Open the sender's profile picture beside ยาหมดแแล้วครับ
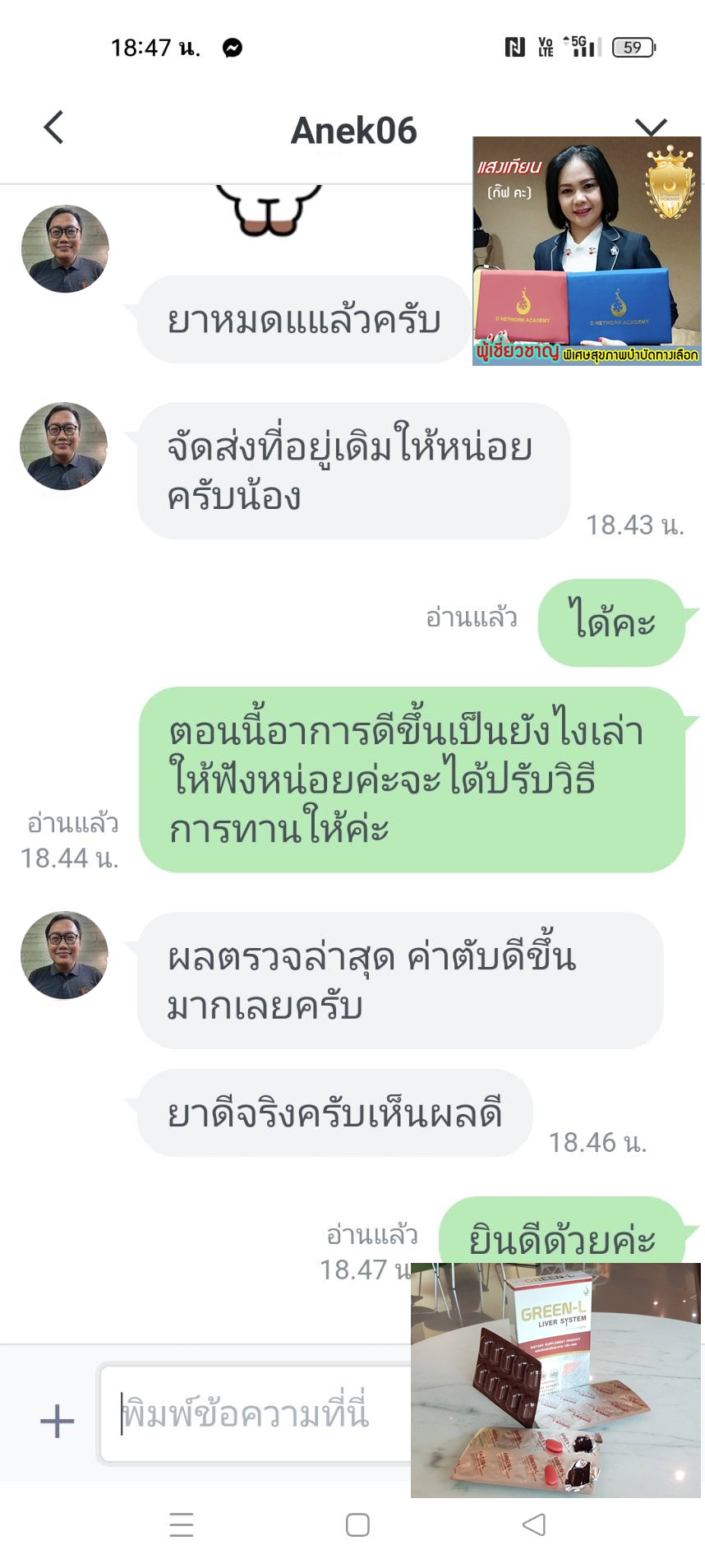Image resolution: width=705 pixels, height=1568 pixels. point(65,248)
